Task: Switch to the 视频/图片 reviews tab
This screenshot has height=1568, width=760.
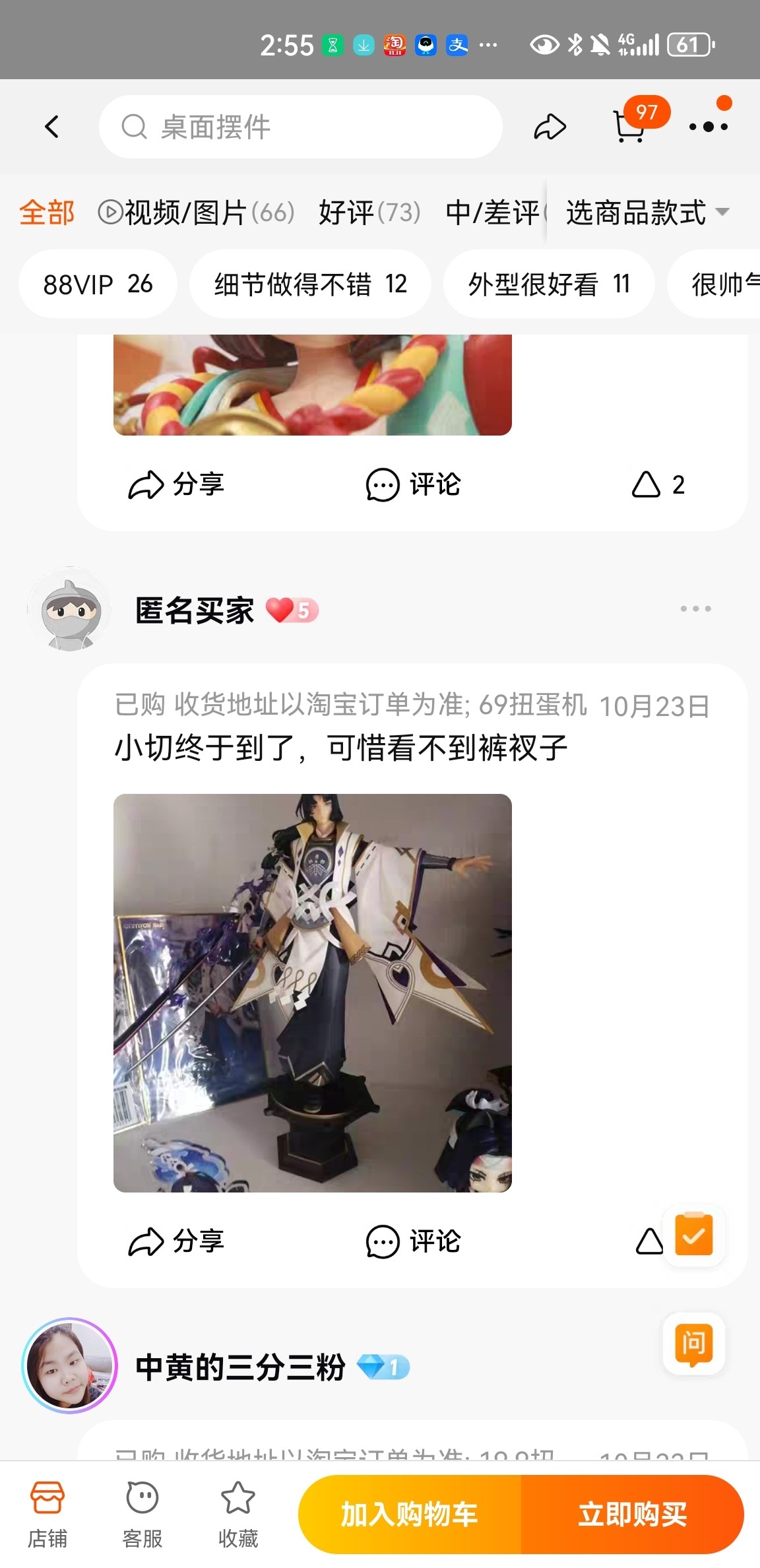Action: tap(196, 212)
